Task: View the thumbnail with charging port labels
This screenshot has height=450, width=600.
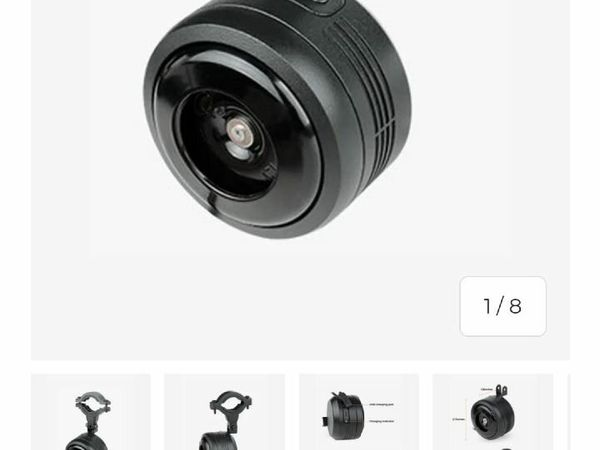Action: coord(359,412)
